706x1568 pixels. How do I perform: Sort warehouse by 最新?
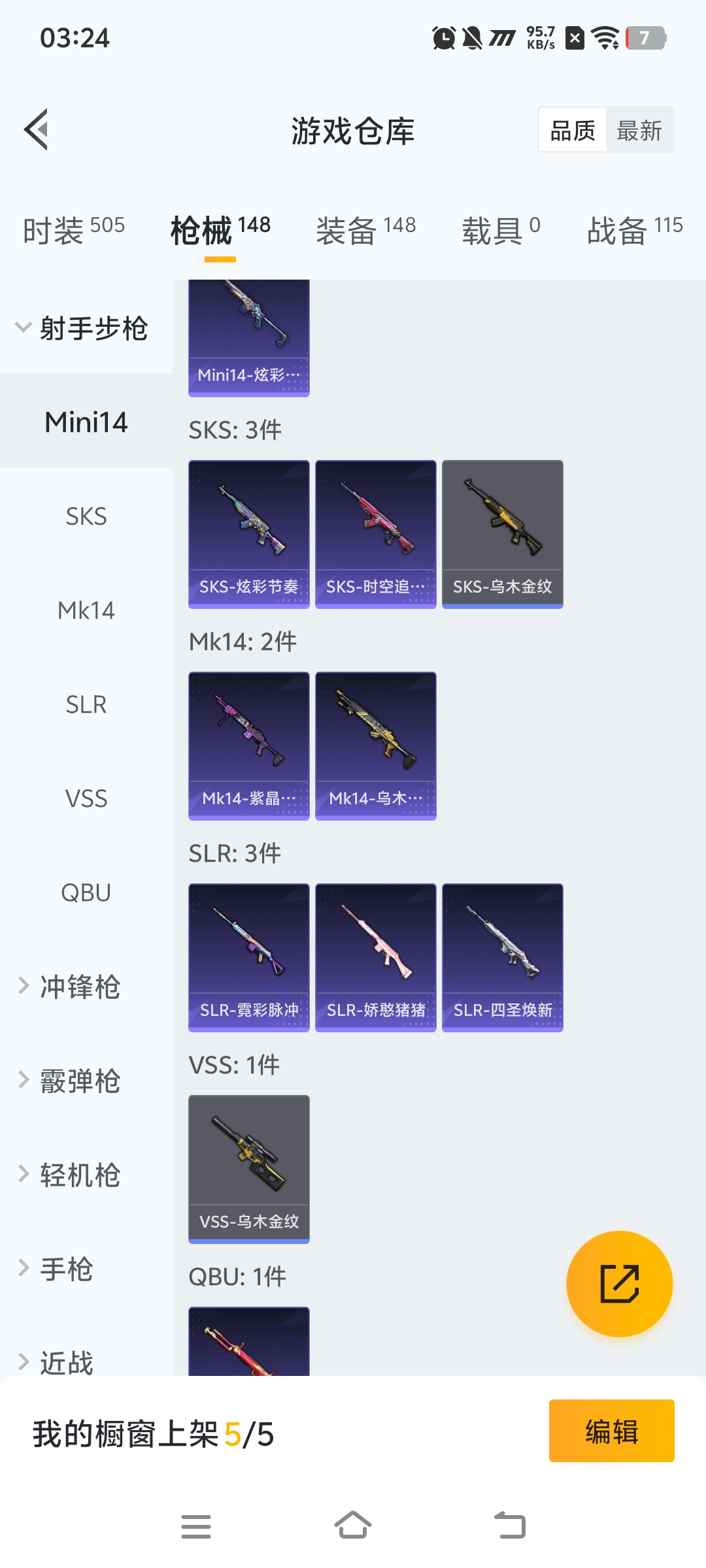639,131
